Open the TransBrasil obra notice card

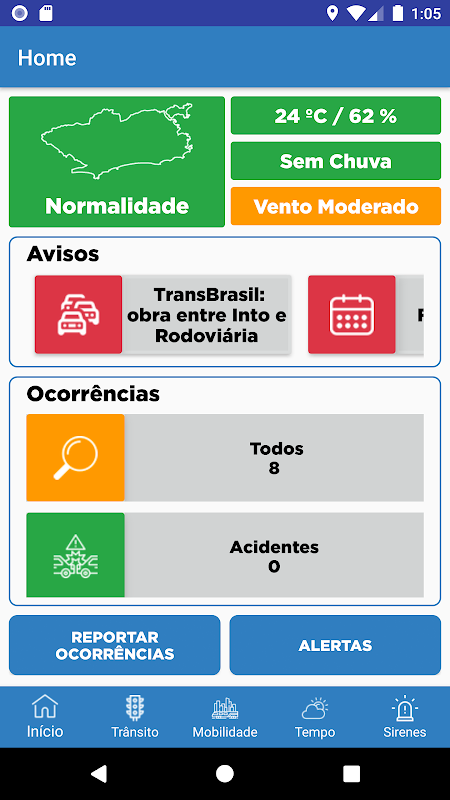click(163, 315)
